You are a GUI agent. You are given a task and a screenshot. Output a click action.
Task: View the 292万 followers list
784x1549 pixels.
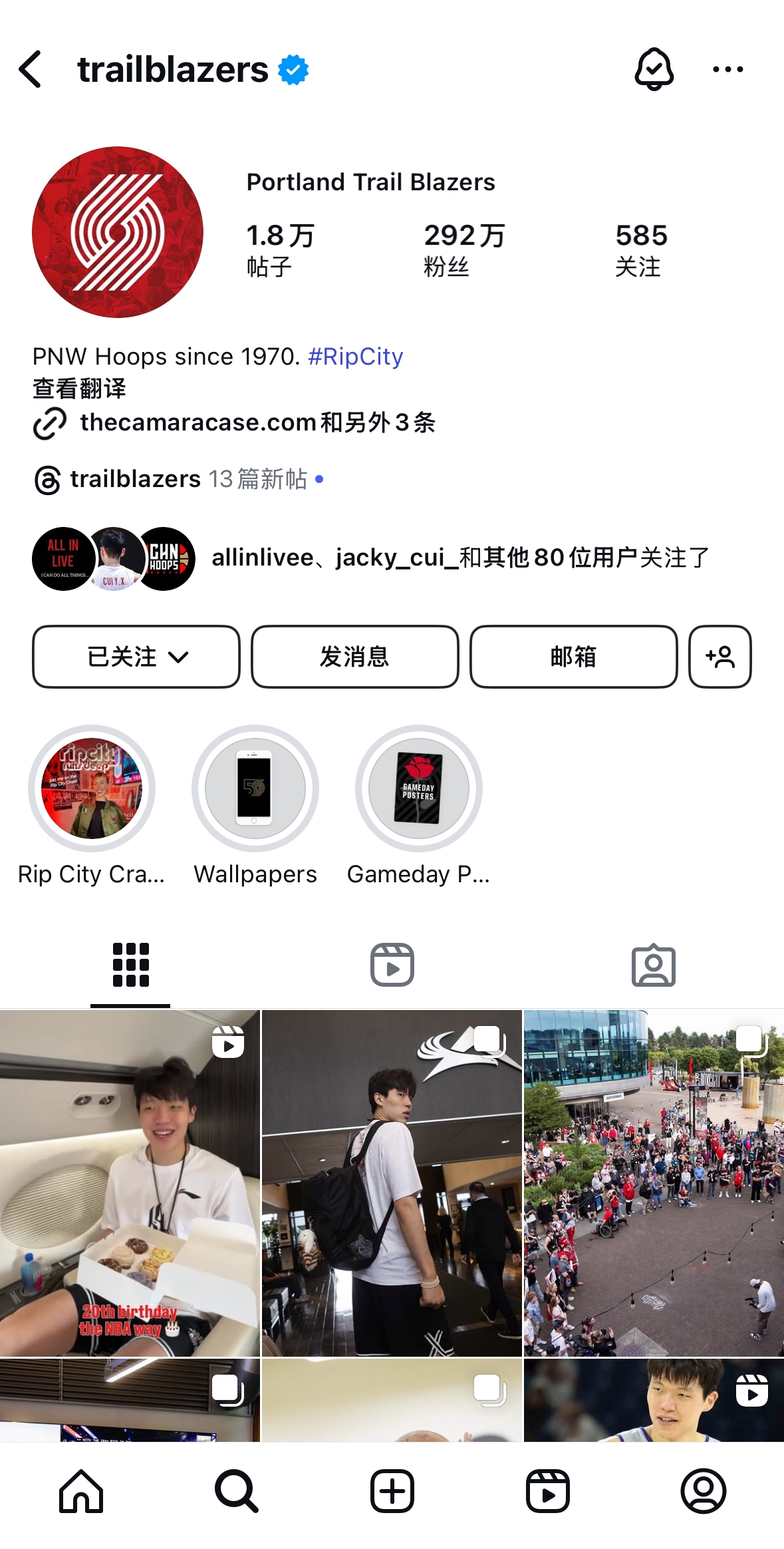click(464, 249)
